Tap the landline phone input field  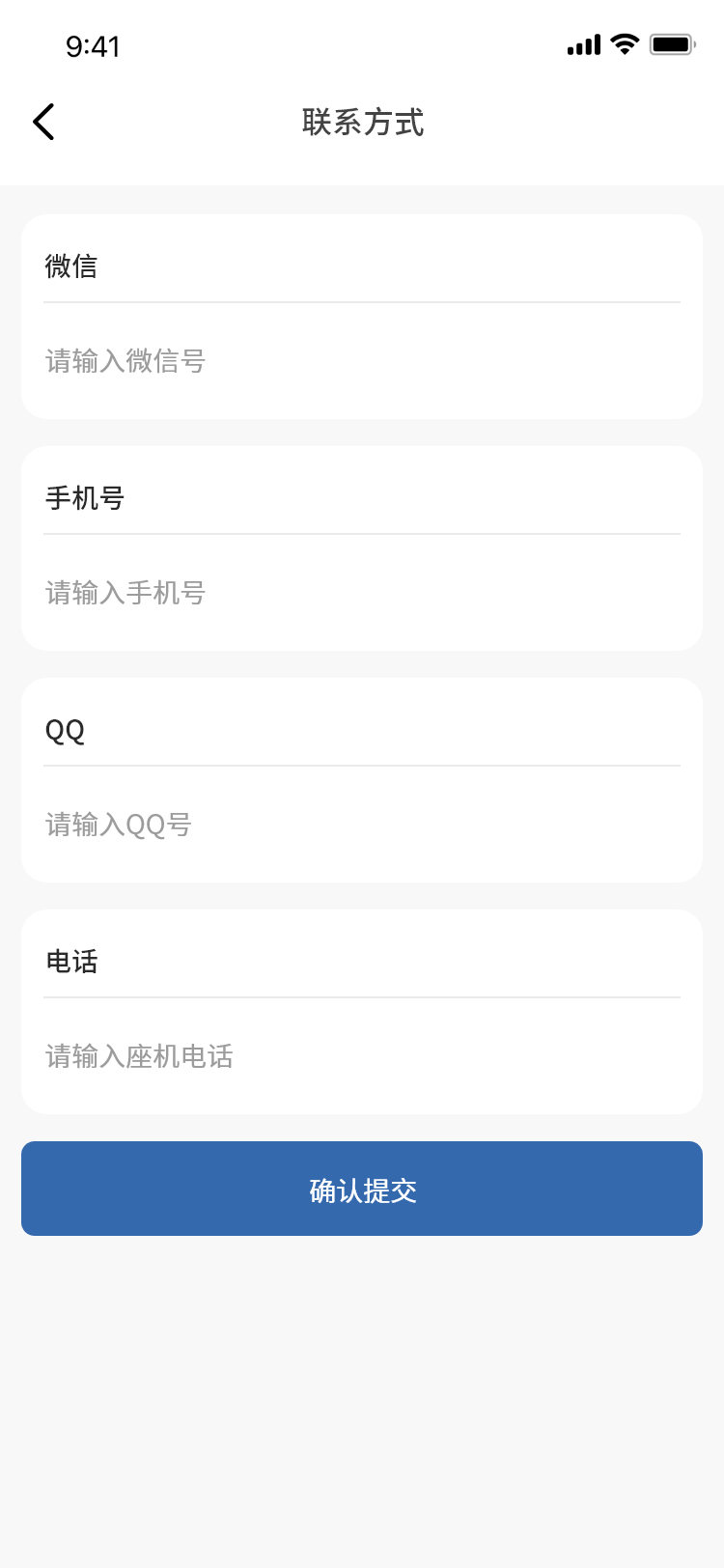361,1056
